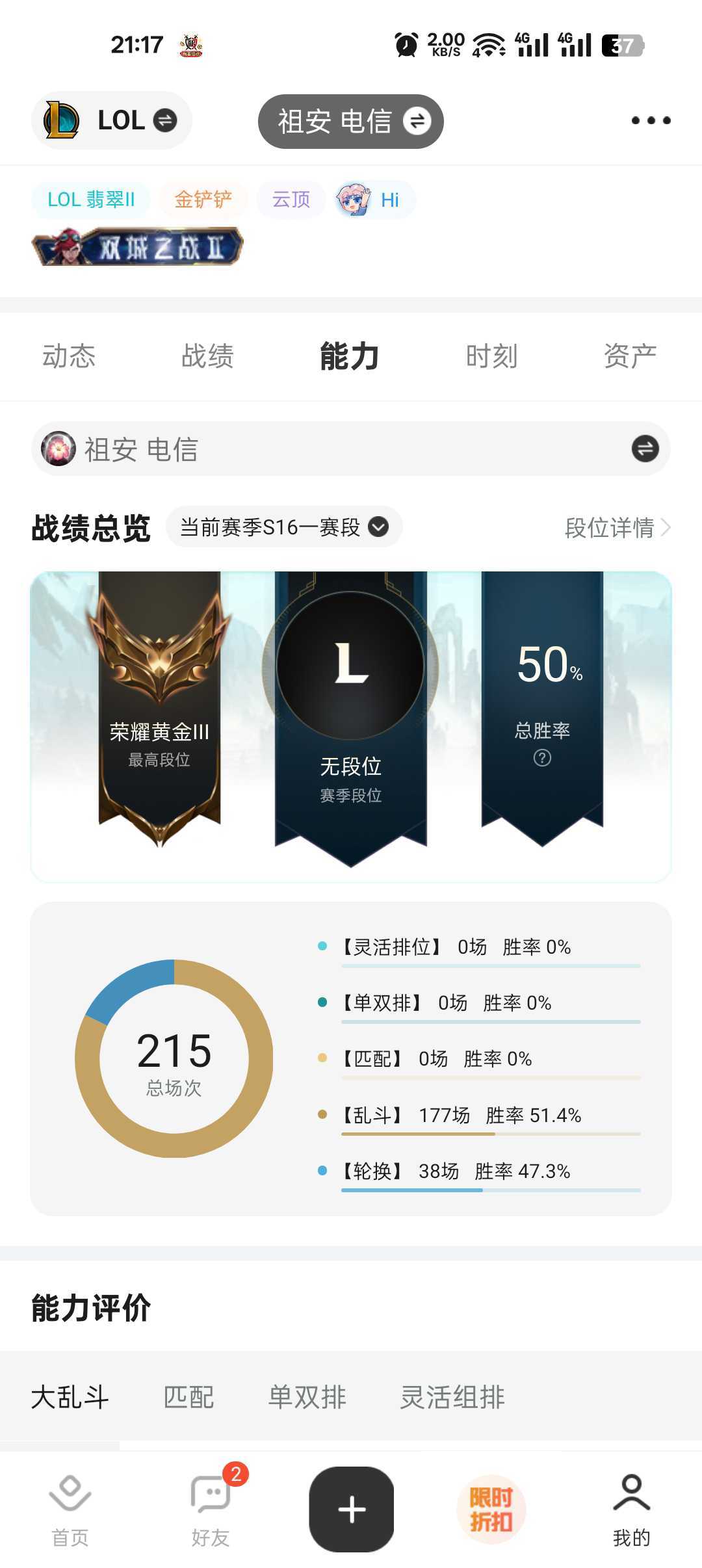Expand the 当前赛季S16一赛段 season dropdown
702x1568 pixels.
click(284, 527)
